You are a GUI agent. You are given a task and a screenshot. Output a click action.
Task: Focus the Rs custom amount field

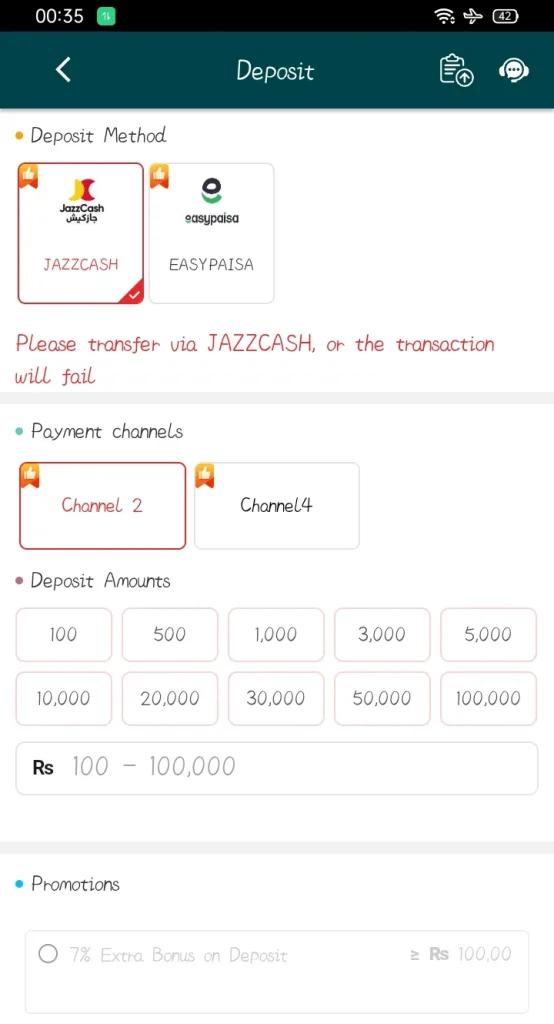pos(276,768)
